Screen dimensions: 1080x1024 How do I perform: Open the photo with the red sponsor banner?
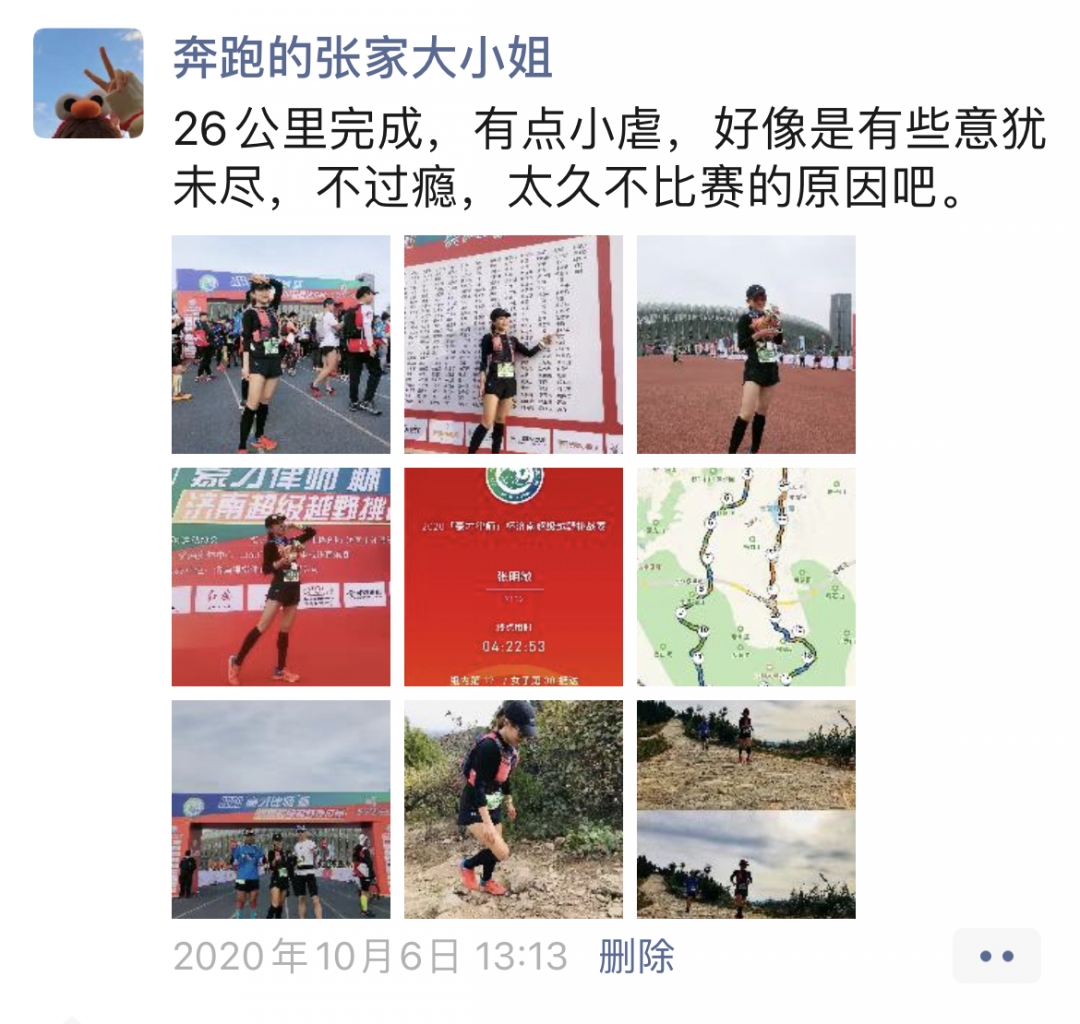(281, 577)
